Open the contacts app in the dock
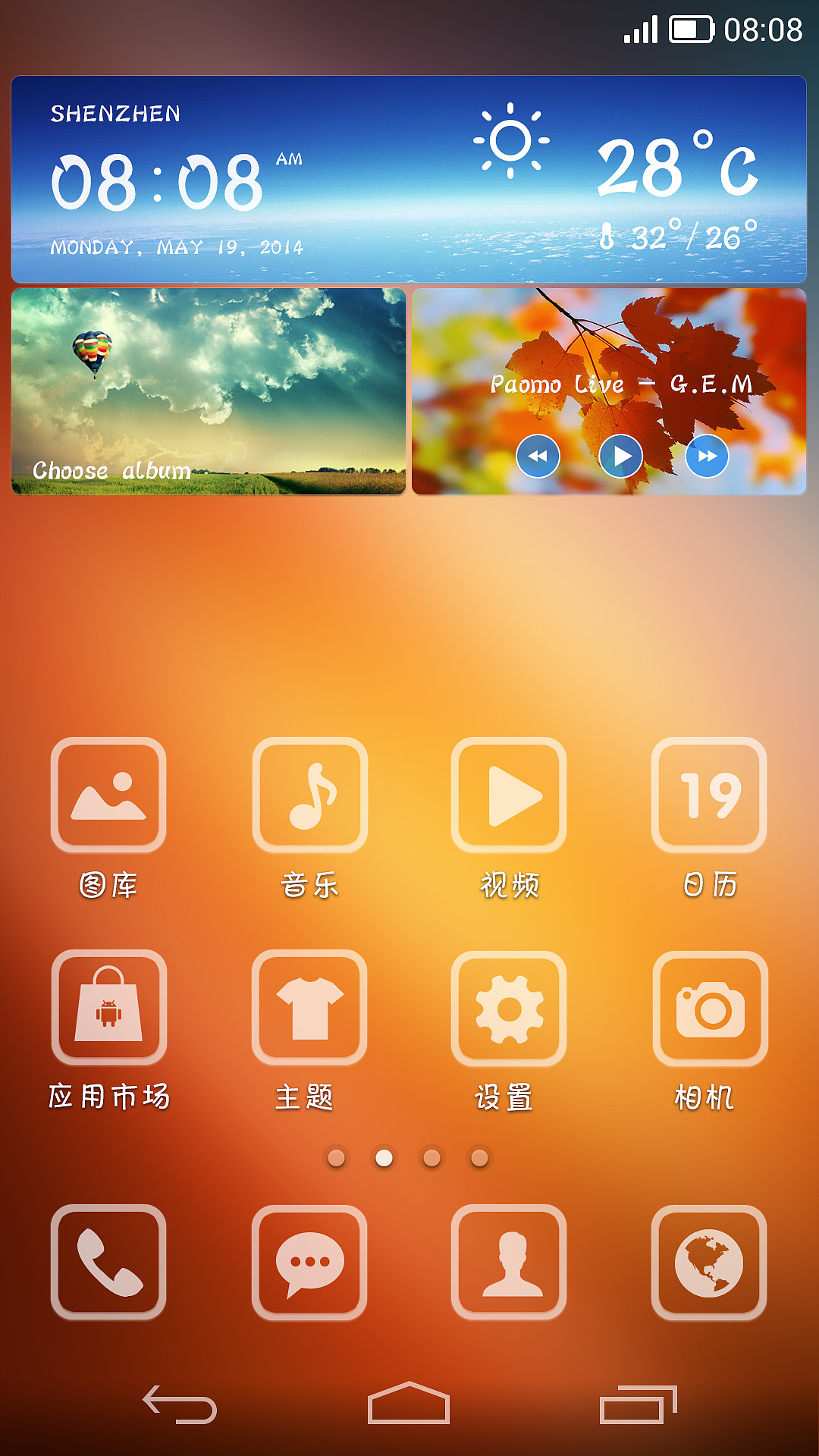819x1456 pixels. pos(508,1261)
